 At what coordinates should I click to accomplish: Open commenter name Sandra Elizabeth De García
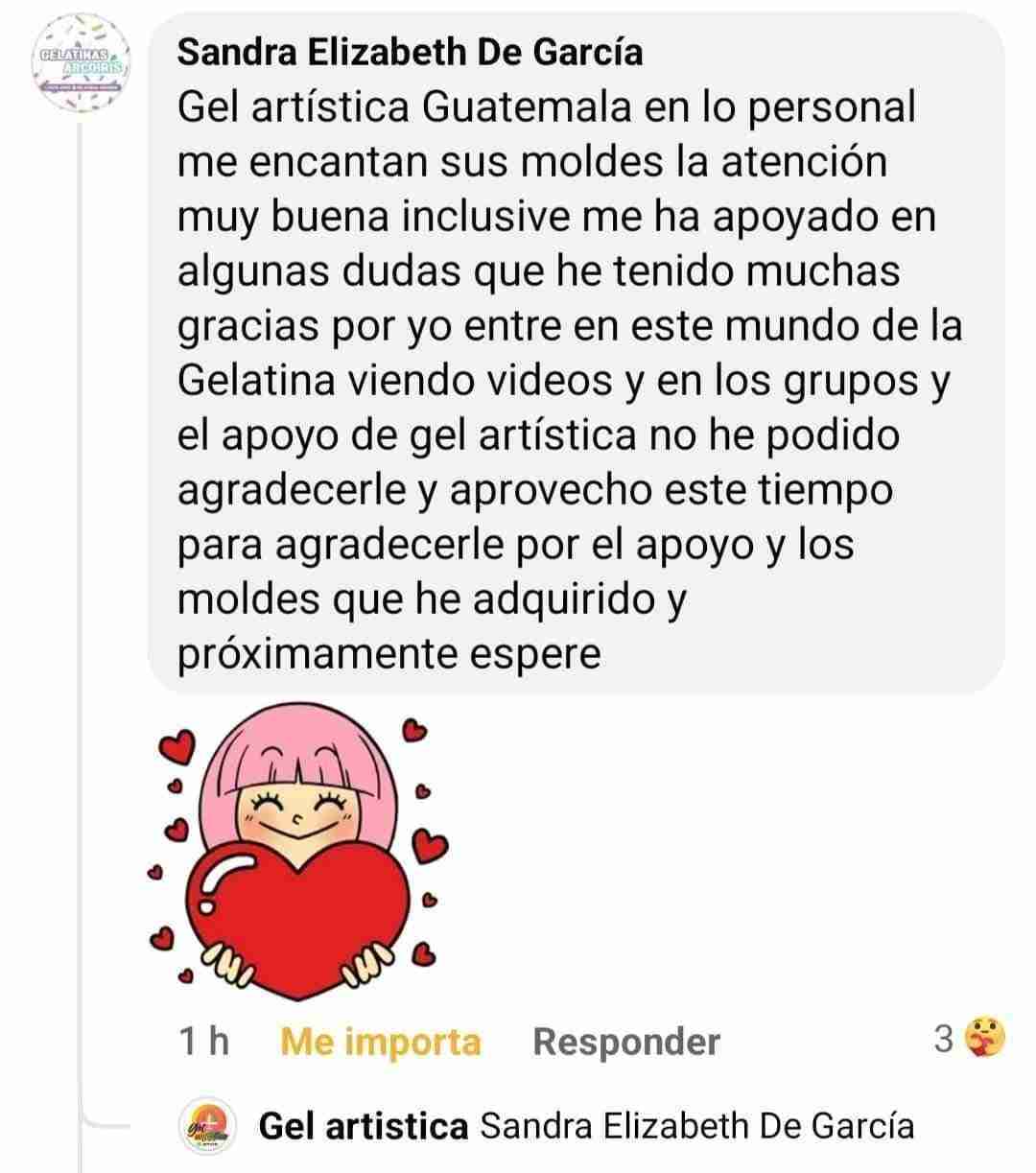(411, 52)
